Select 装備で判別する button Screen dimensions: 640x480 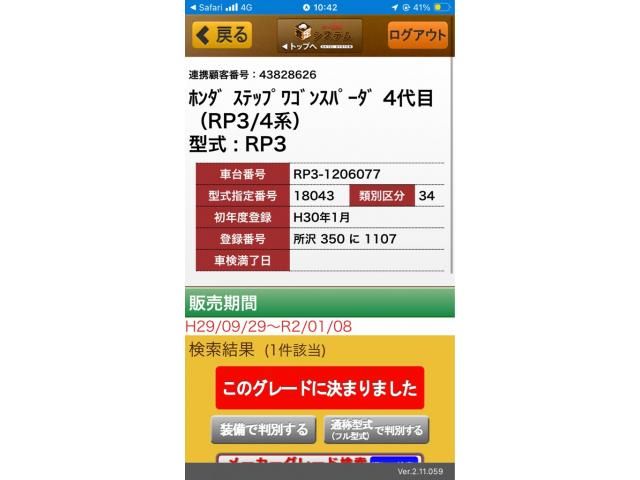(x=263, y=430)
